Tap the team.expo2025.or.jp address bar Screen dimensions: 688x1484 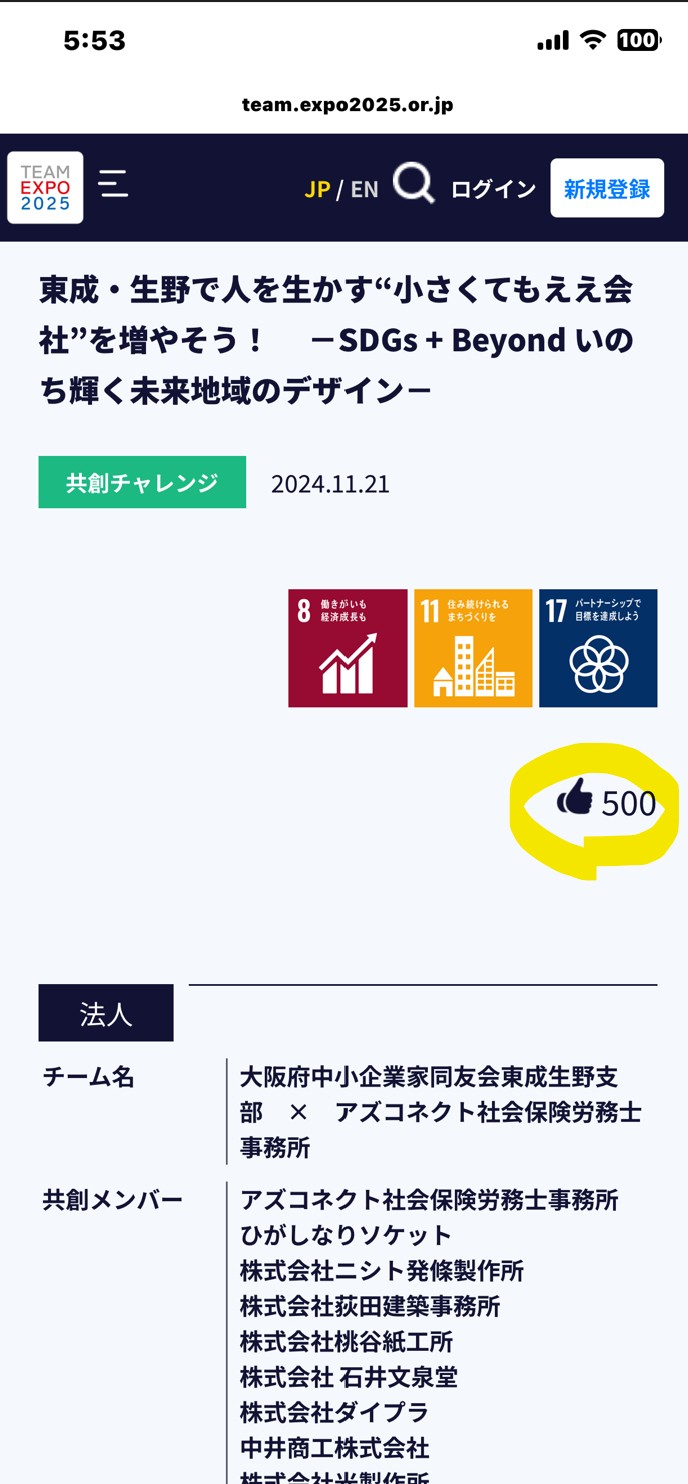347,105
